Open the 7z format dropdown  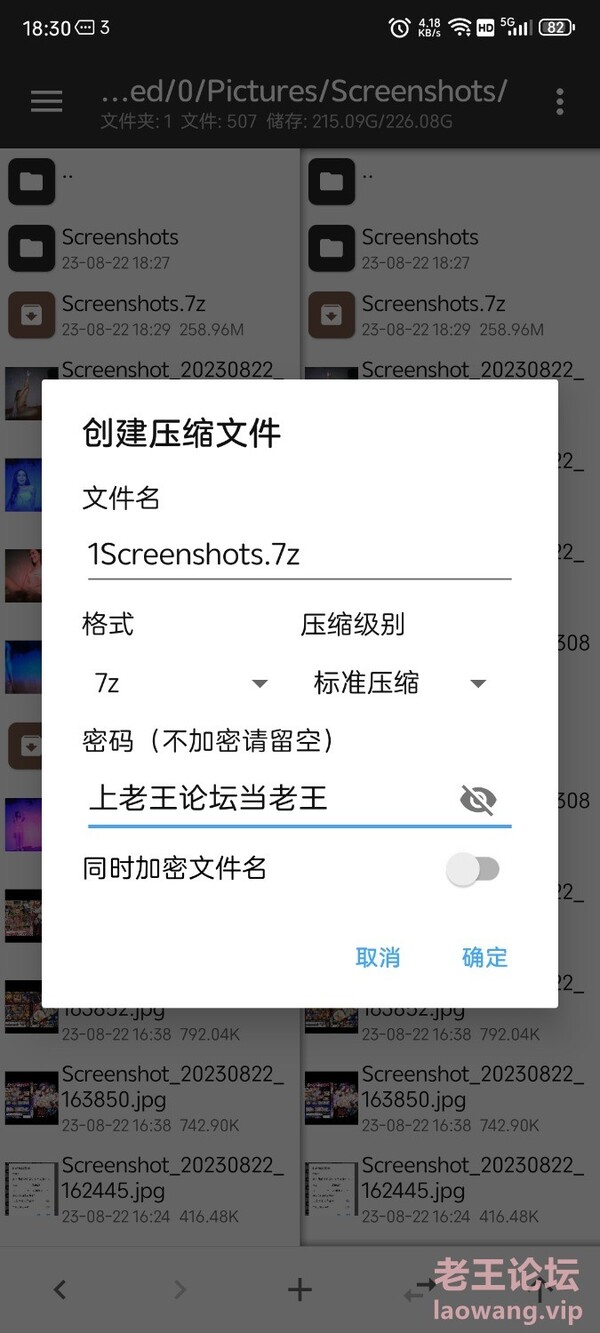(180, 683)
